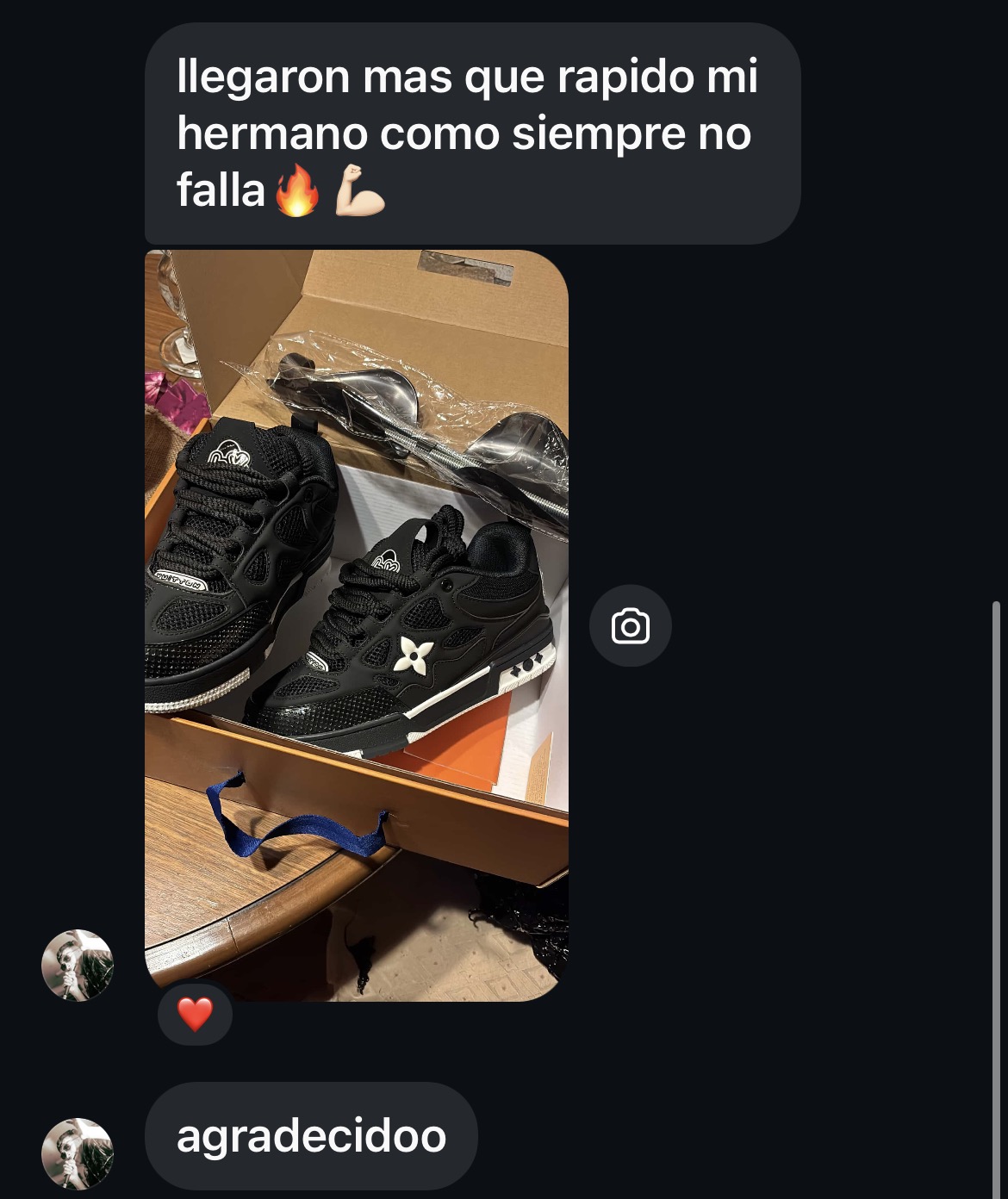Open the heart reaction under the photo

195,1014
